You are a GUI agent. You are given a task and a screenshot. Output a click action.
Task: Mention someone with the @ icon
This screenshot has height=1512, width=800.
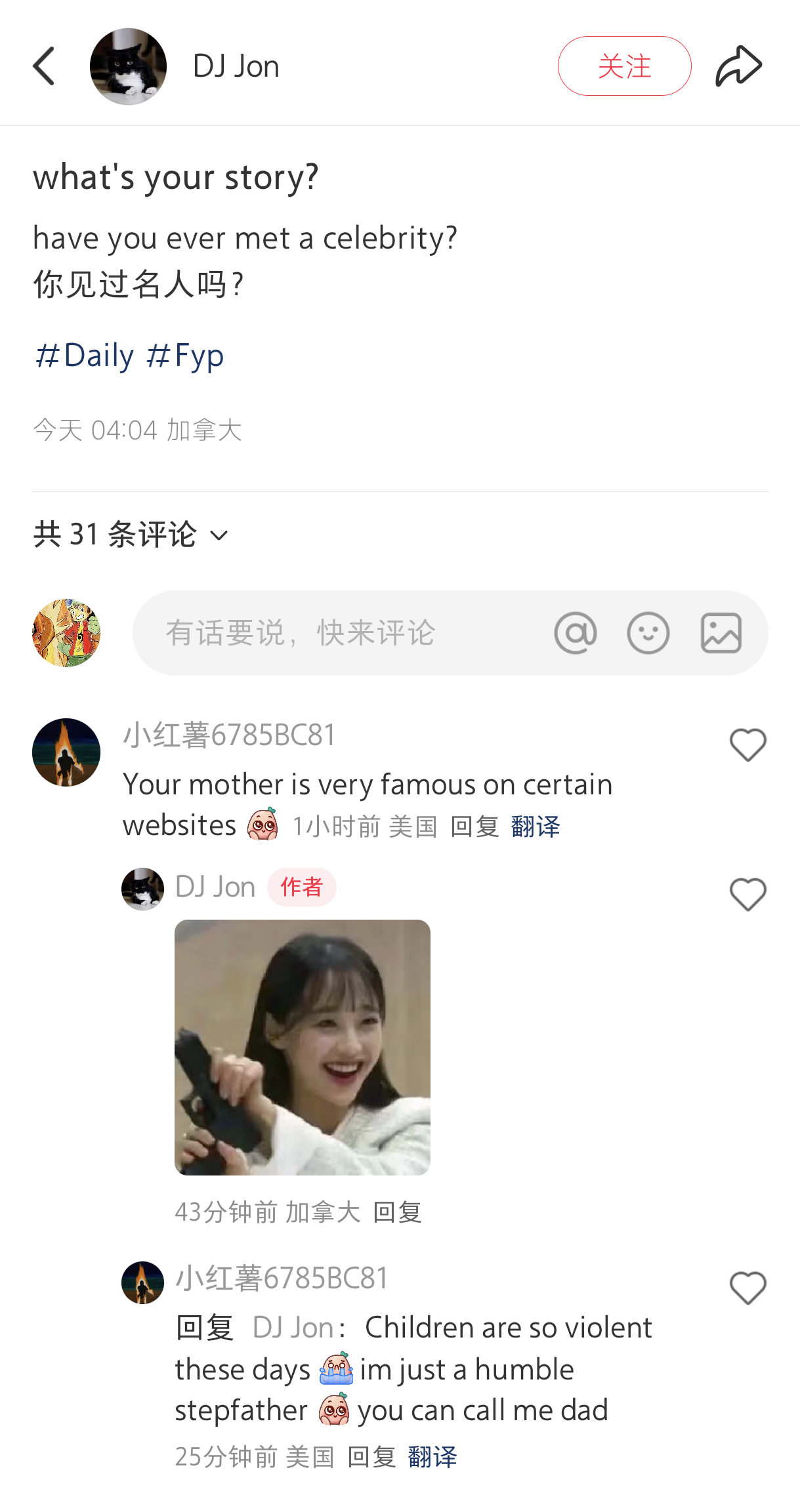[576, 633]
